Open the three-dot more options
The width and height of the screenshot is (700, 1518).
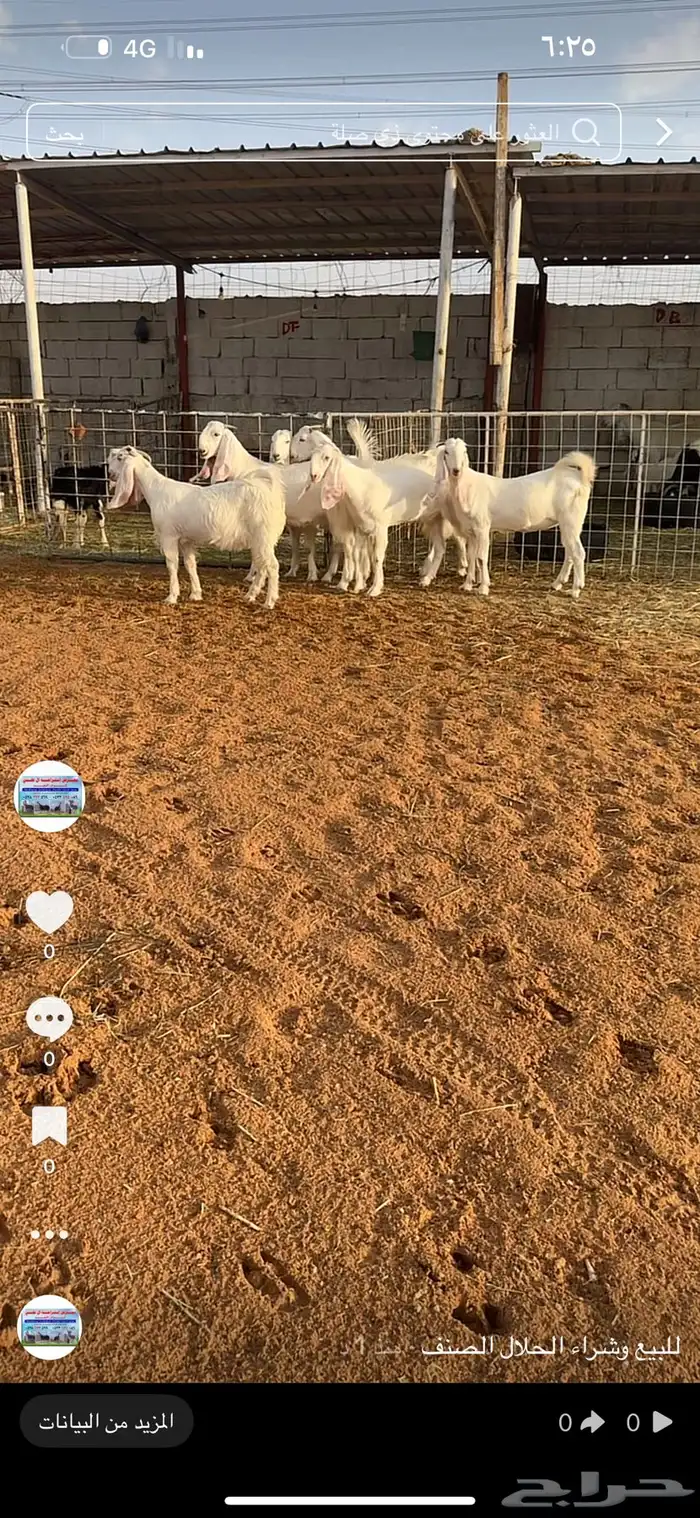coord(49,1234)
